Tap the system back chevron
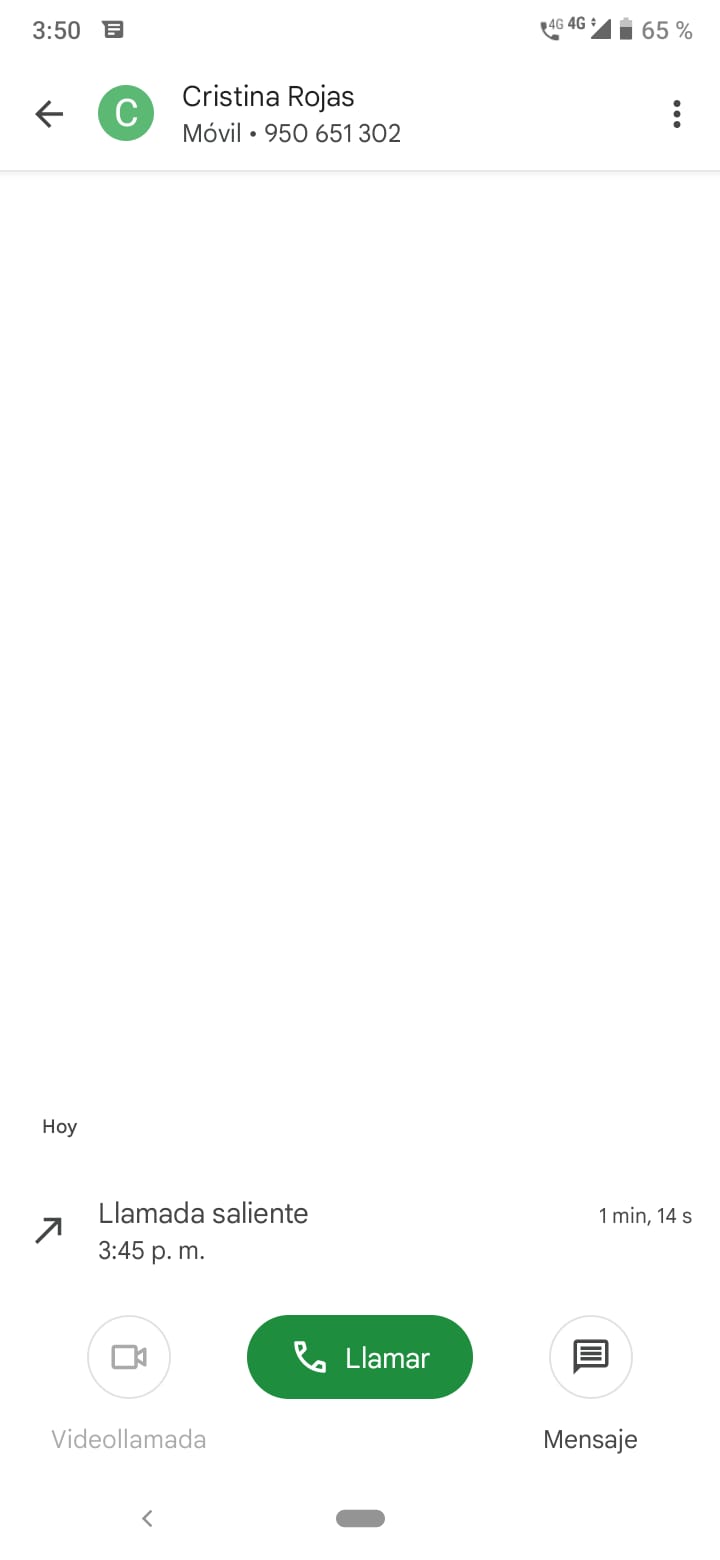 tap(147, 1518)
